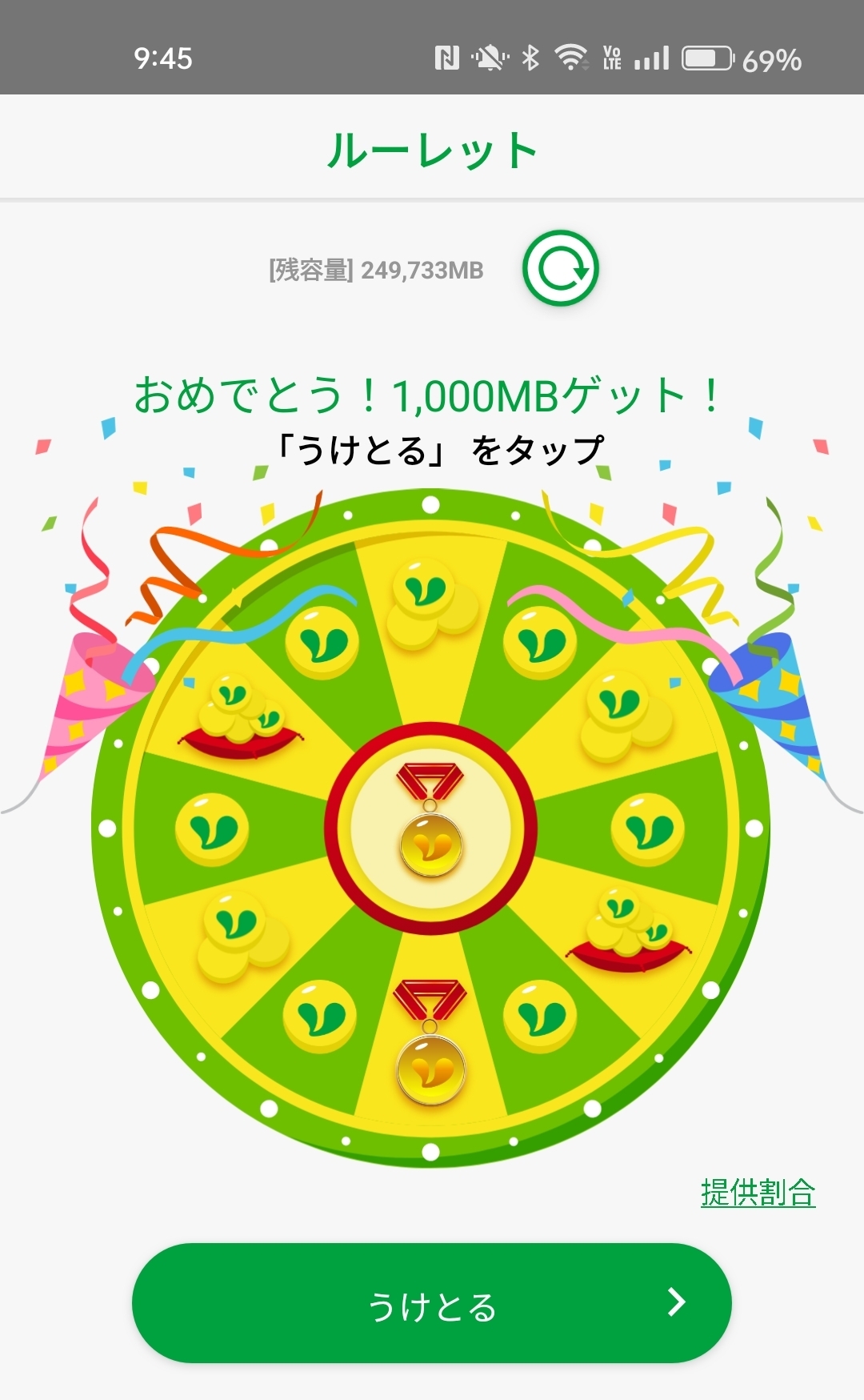Open the 提供割合 link
The width and height of the screenshot is (864, 1400).
[x=758, y=1193]
